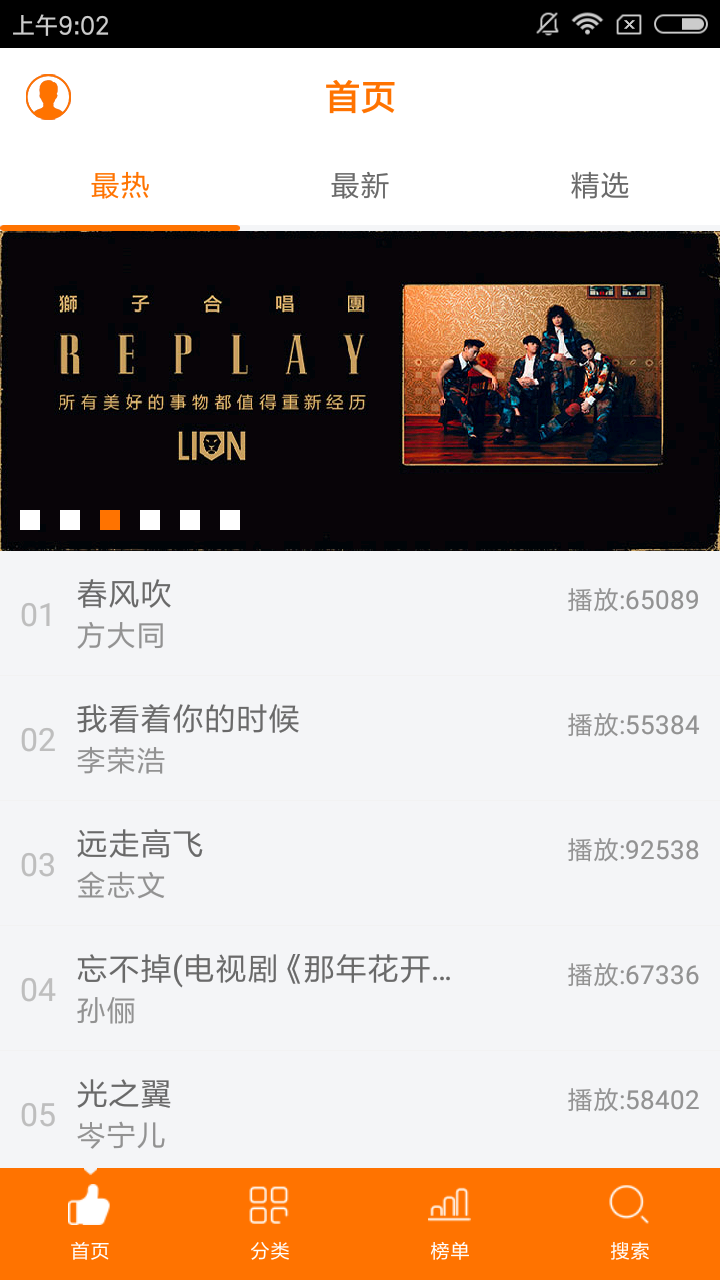Image resolution: width=720 pixels, height=1280 pixels.
Task: Select the 最热 tab
Action: point(120,186)
